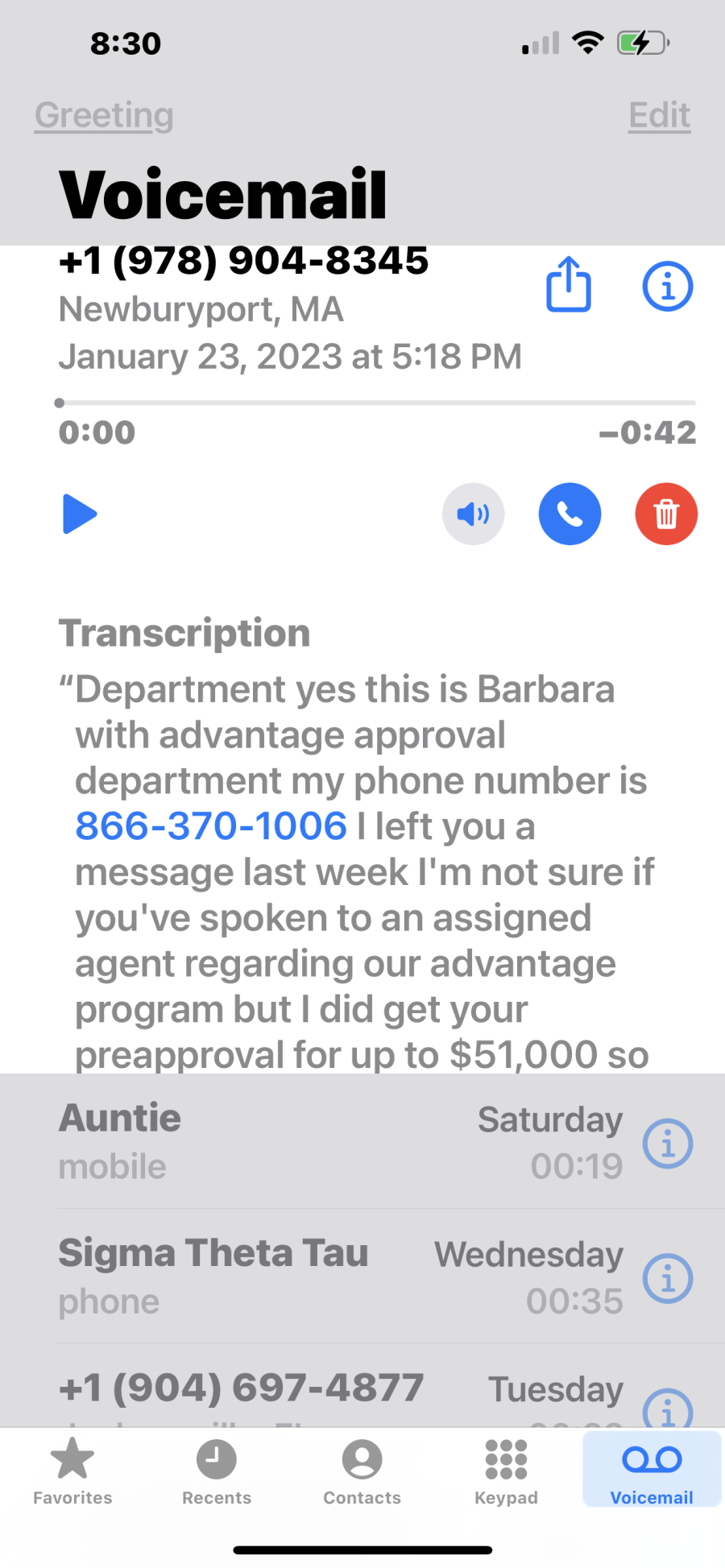Share the voicemail from +1 (978) 904-8345
The height and width of the screenshot is (1568, 725).
(x=569, y=284)
